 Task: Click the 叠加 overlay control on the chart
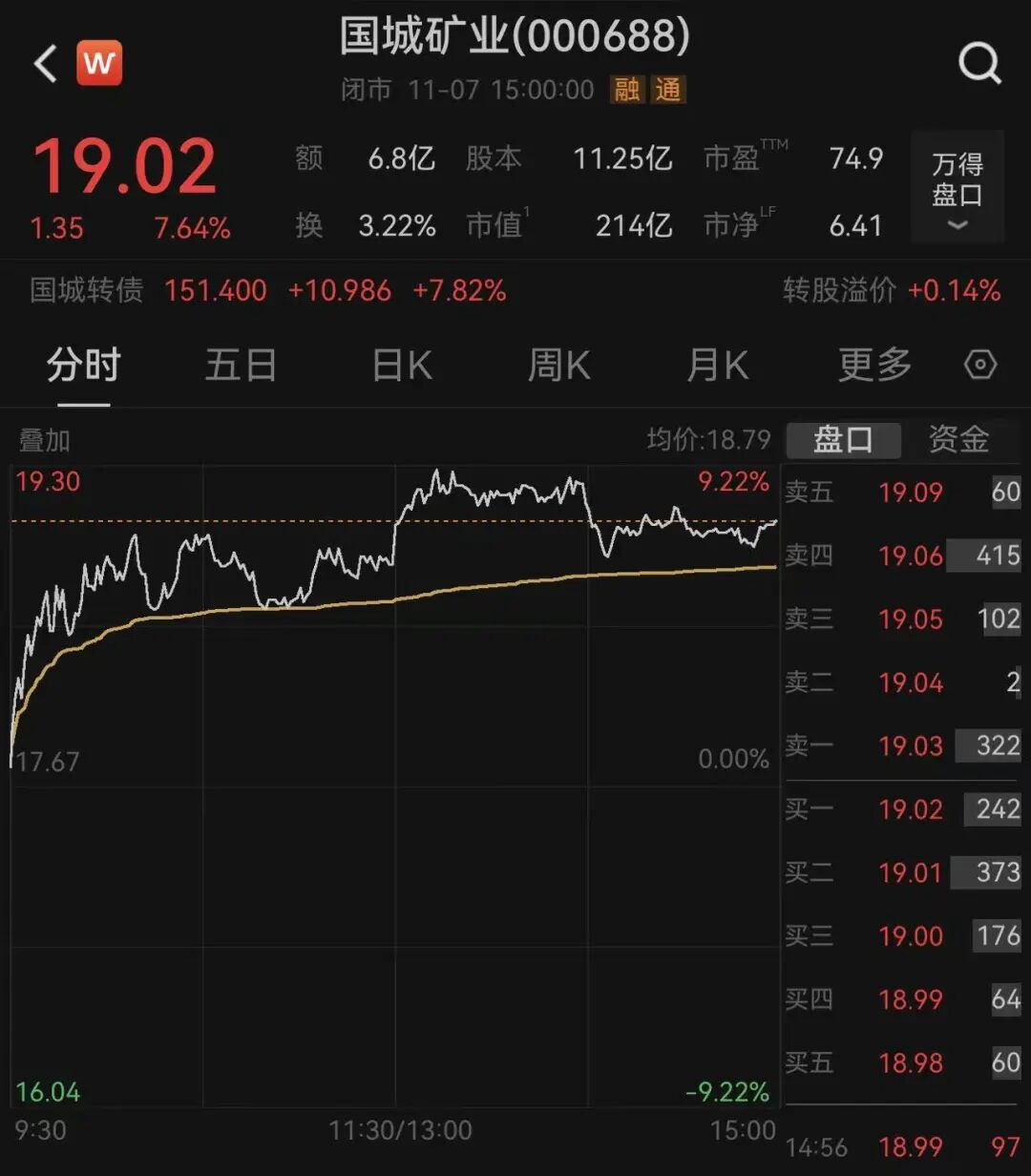pos(42,440)
